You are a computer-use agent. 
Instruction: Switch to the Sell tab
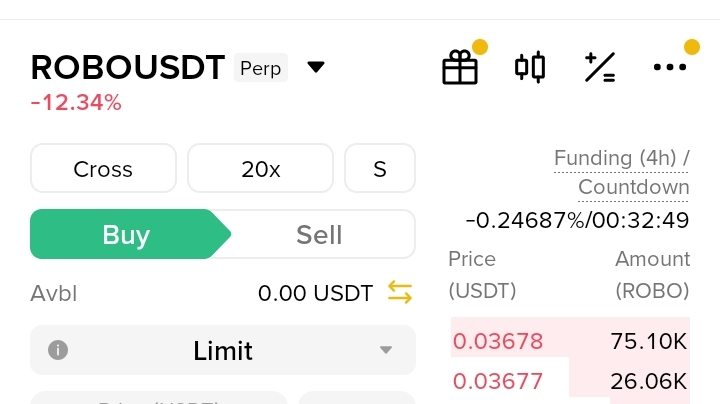tap(319, 235)
